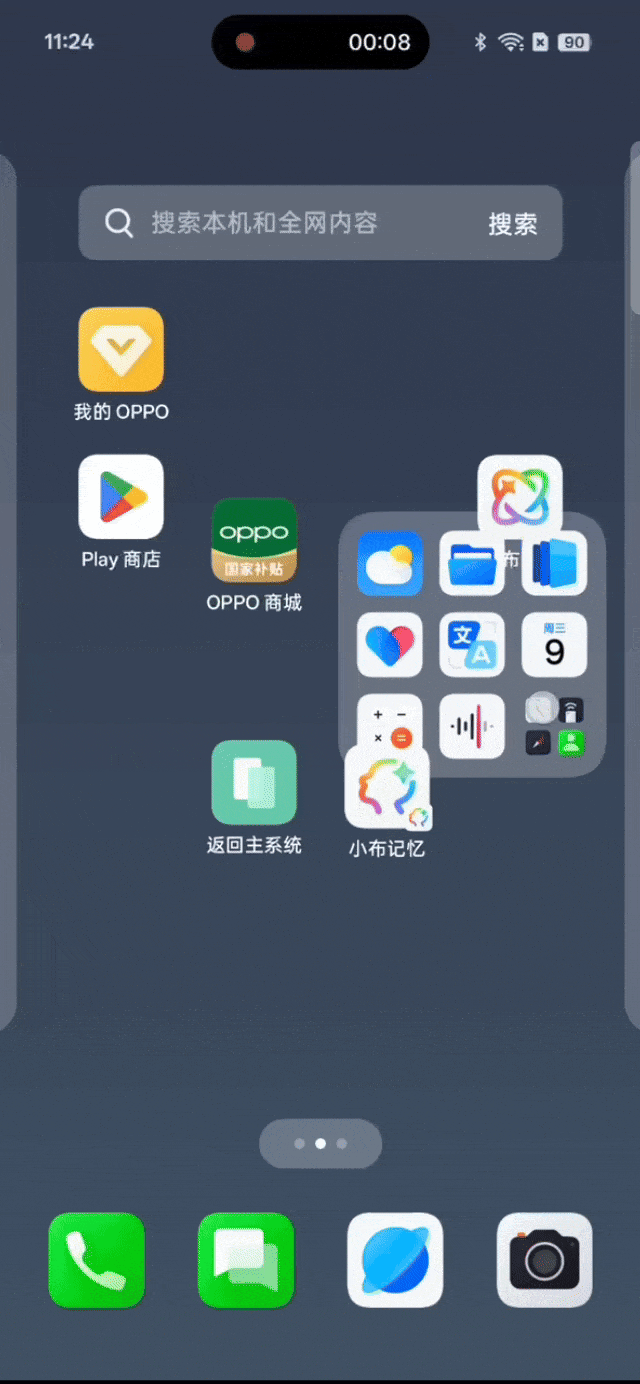The image size is (640, 1384).
Task: Open the Calendar app showing 9
Action: (x=554, y=645)
